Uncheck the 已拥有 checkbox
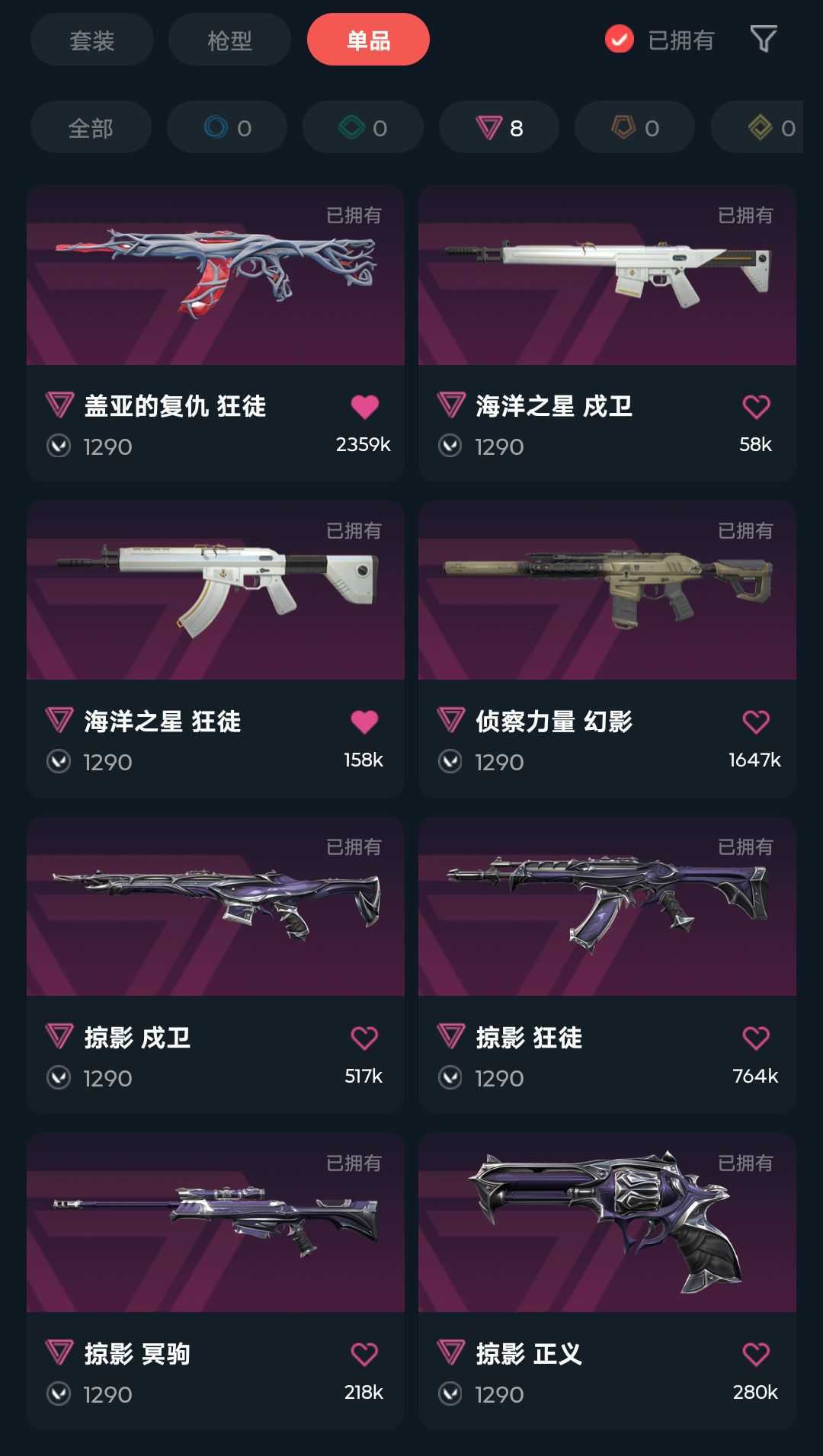This screenshot has height=1456, width=823. click(x=619, y=39)
